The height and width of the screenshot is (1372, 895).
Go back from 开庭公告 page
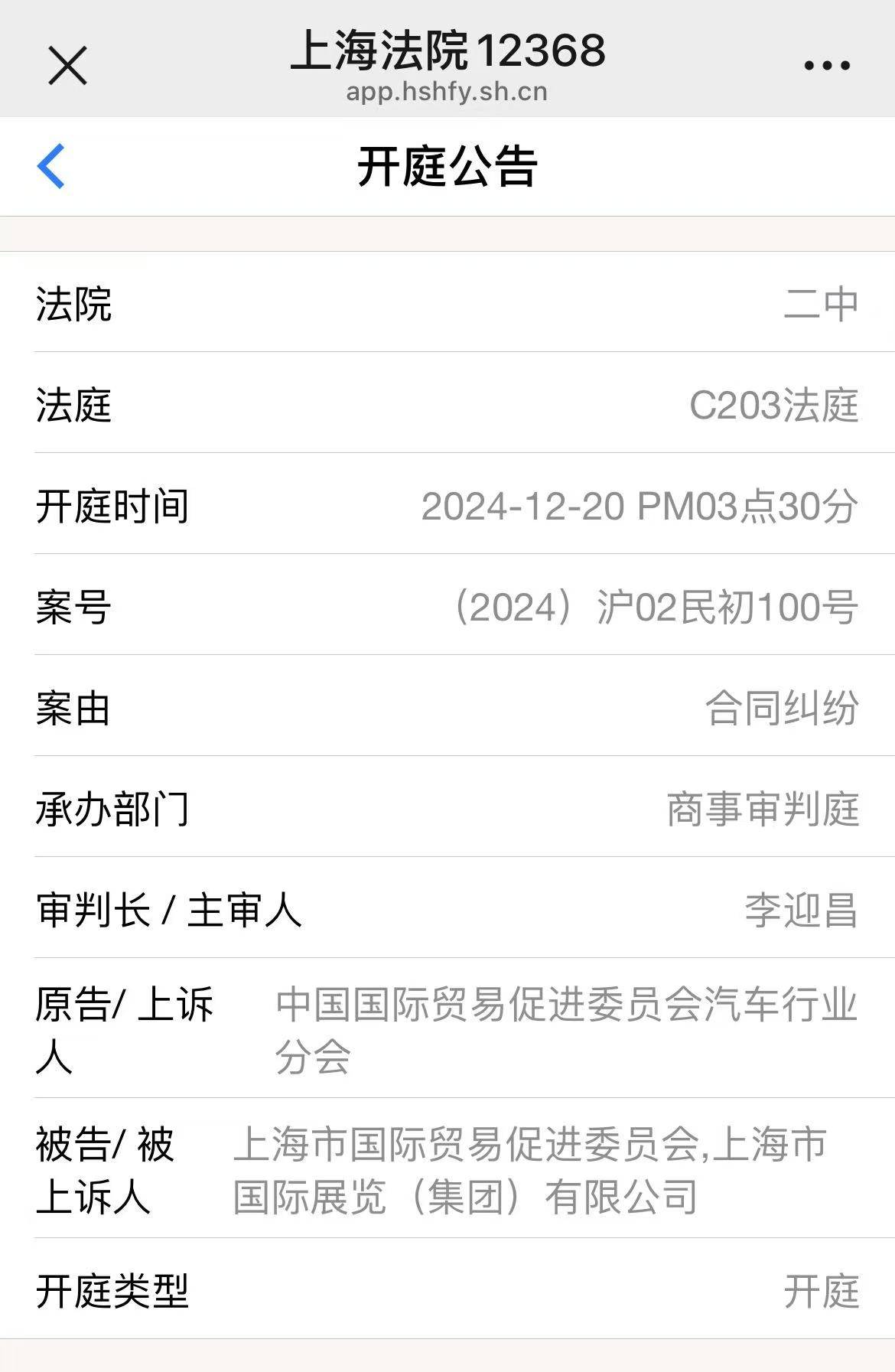click(x=52, y=166)
